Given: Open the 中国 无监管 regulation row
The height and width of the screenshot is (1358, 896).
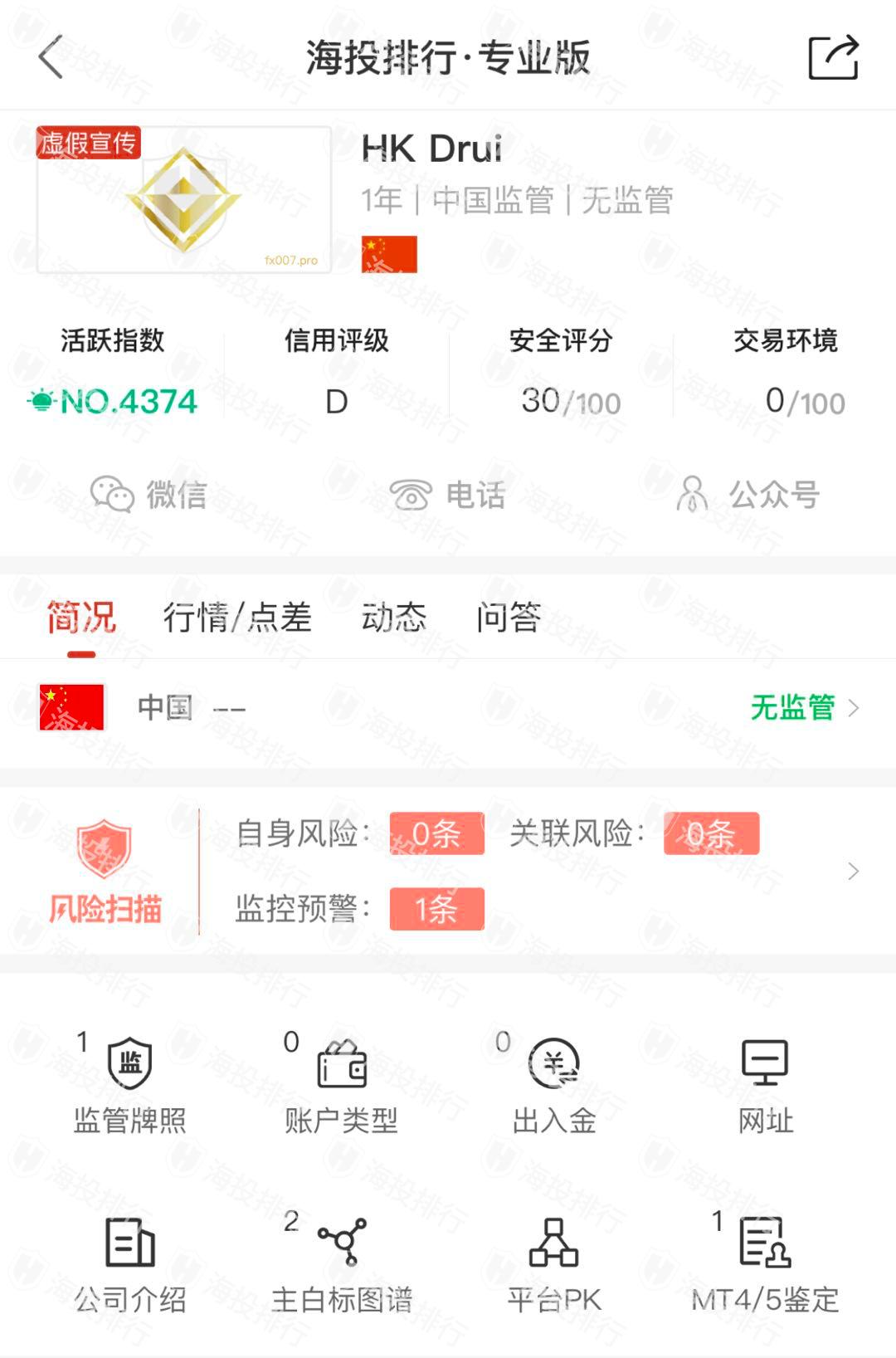Looking at the screenshot, I should click(x=448, y=708).
